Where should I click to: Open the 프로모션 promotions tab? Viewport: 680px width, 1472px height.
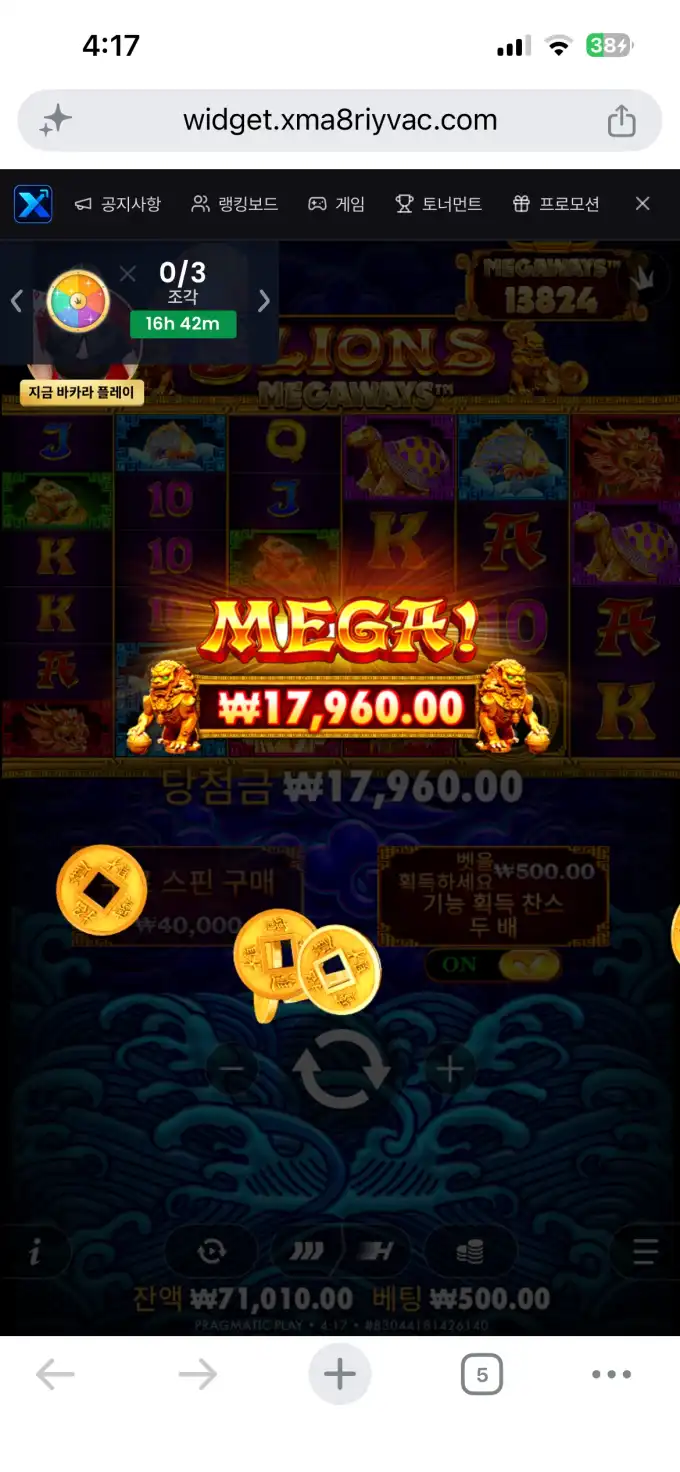pyautogui.click(x=556, y=204)
